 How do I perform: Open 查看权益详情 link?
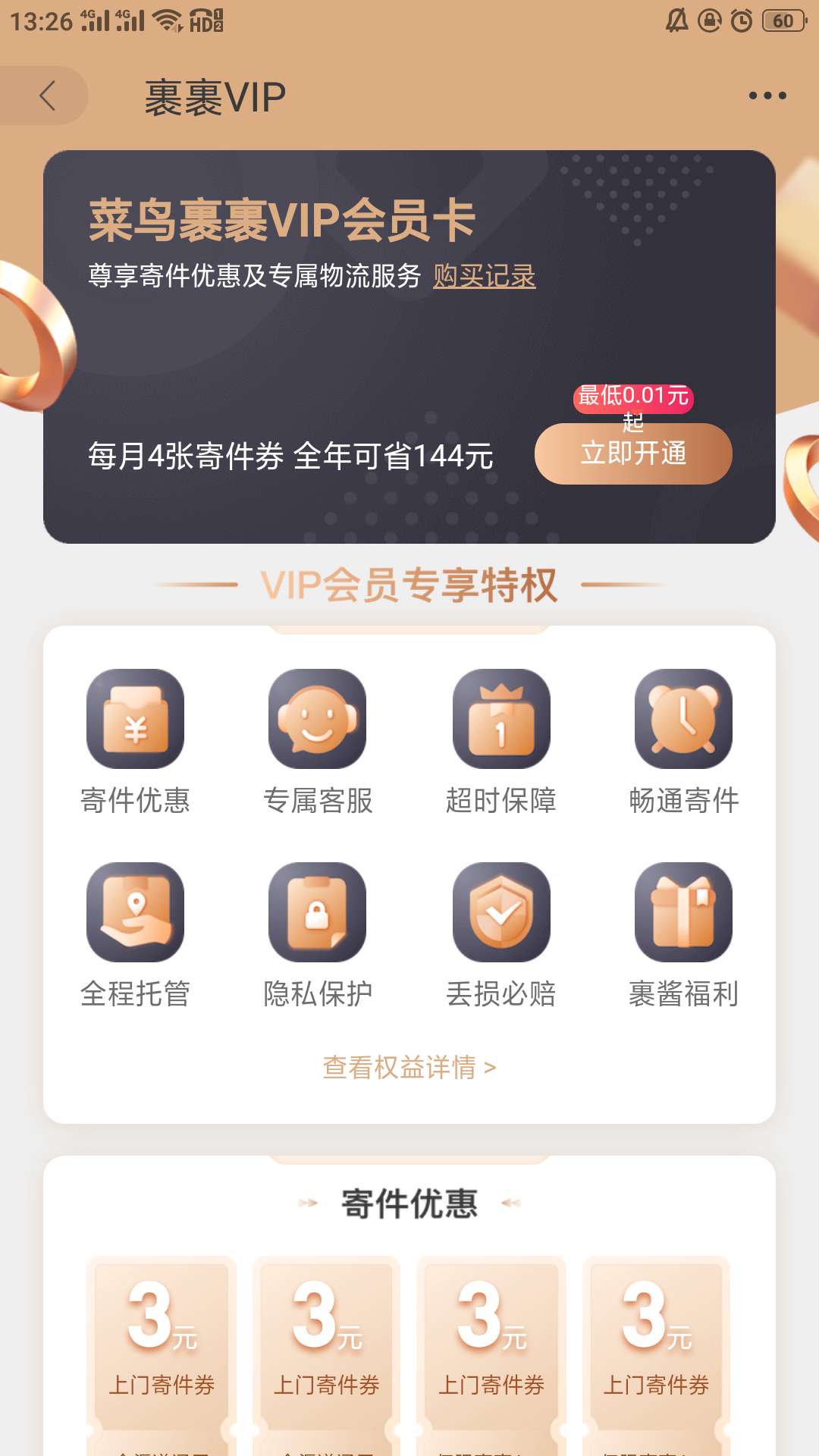[x=409, y=1068]
